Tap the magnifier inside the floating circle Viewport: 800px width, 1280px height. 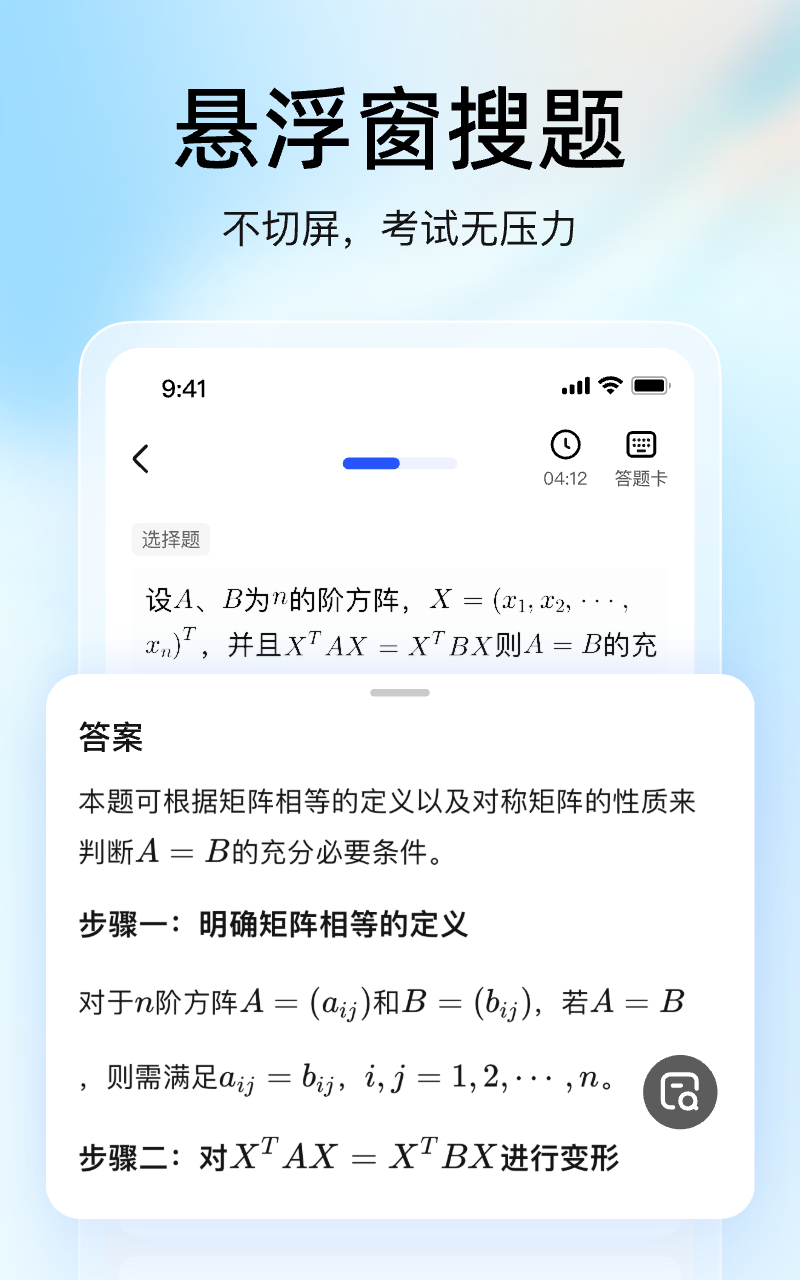(x=679, y=1092)
